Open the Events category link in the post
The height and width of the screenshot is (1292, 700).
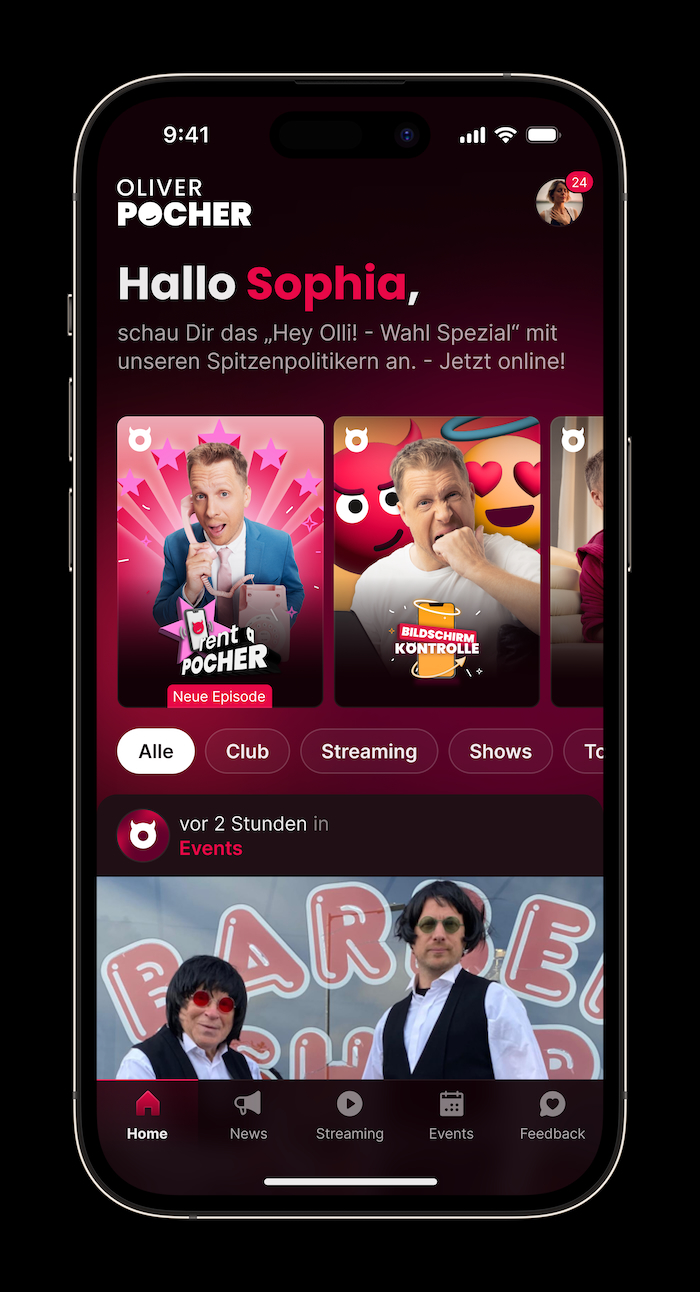click(211, 848)
